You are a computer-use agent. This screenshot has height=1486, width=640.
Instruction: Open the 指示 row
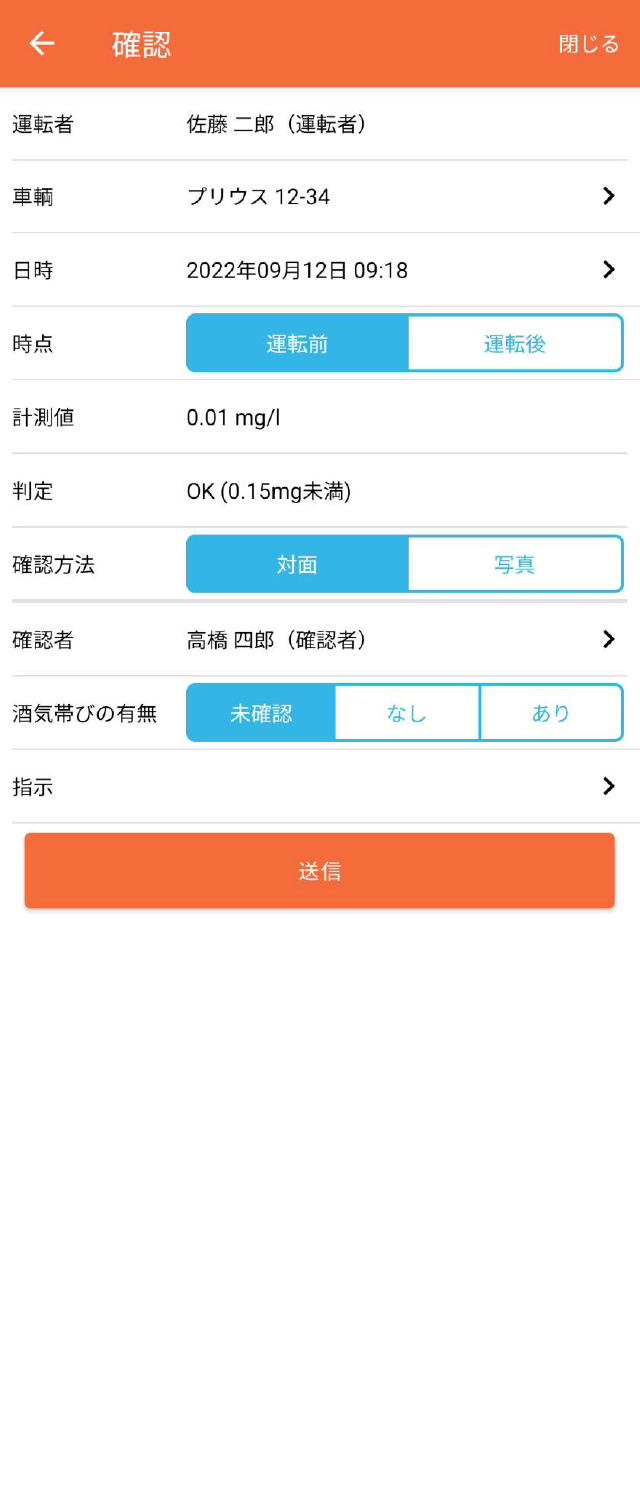[320, 787]
